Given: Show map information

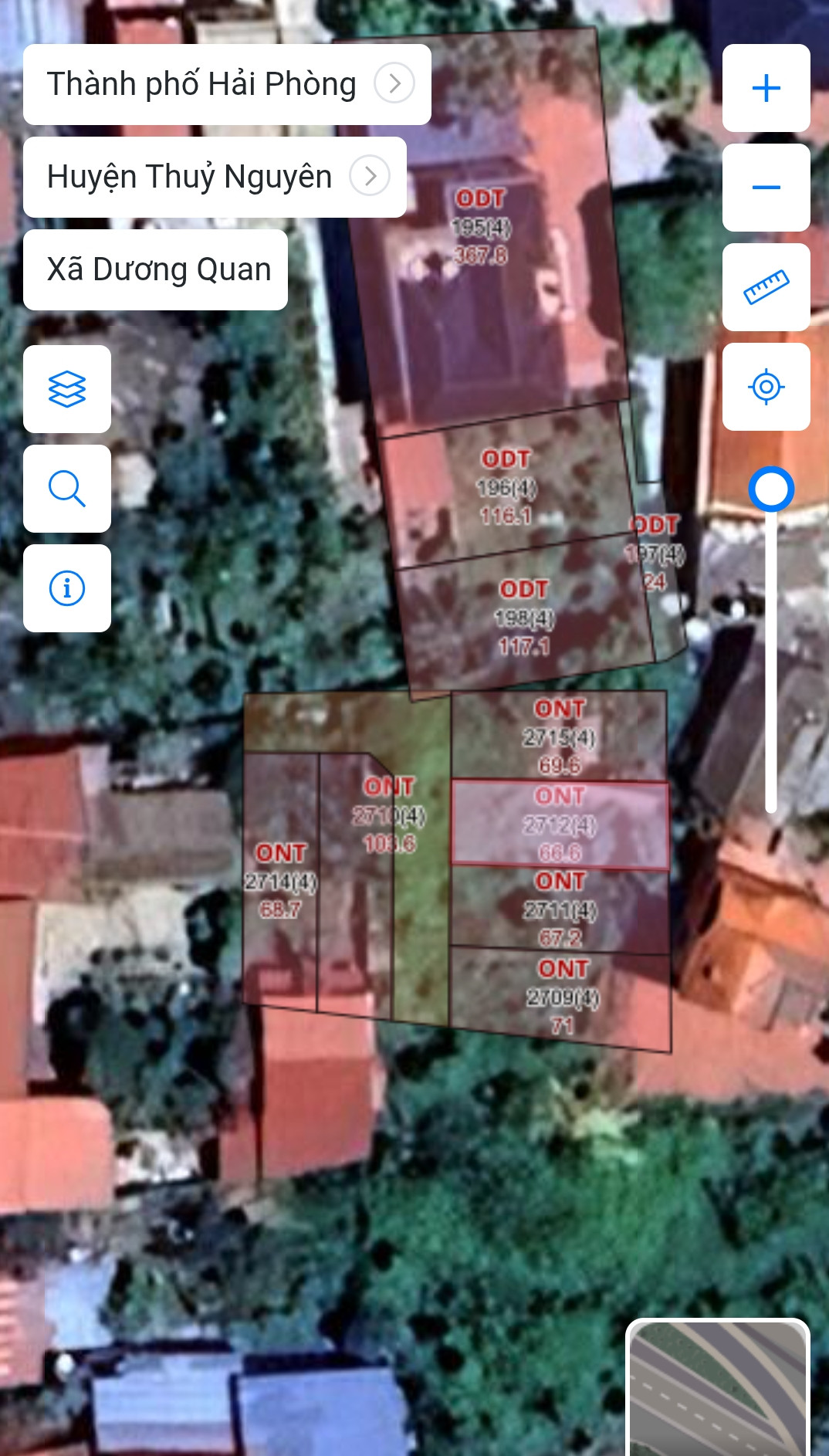Looking at the screenshot, I should click(67, 588).
